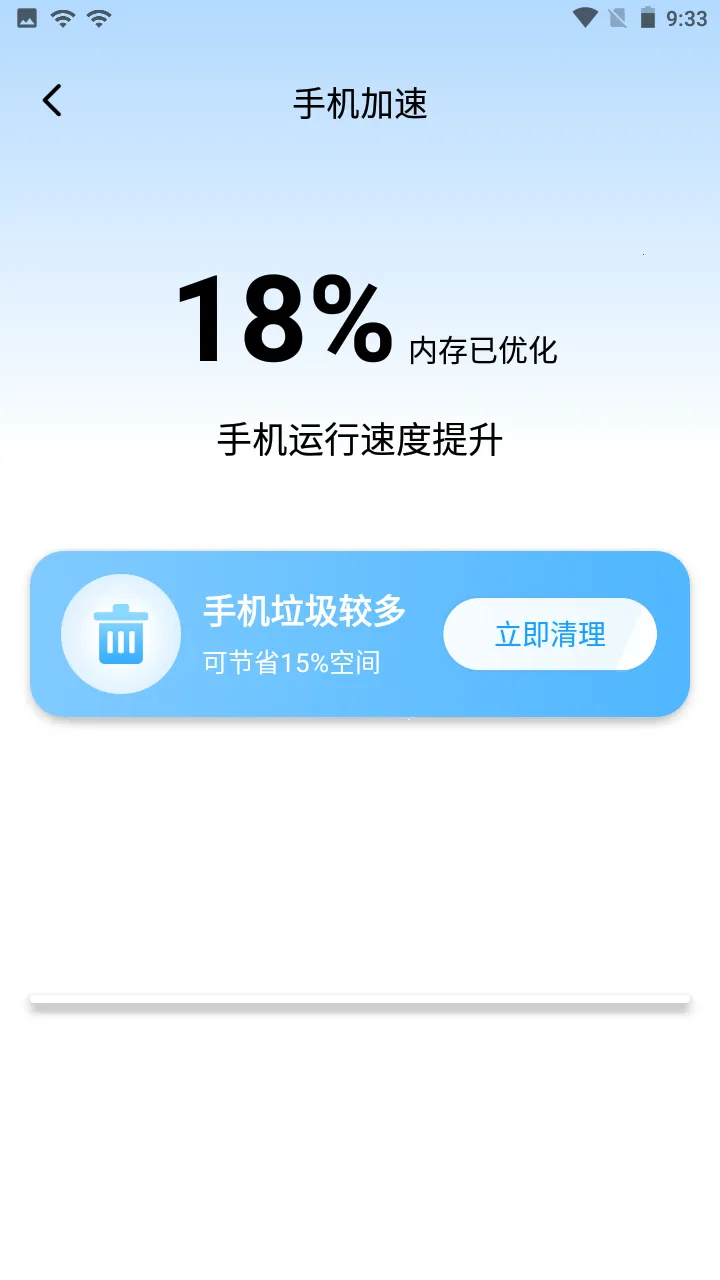Click the progress bar near the bottom

[x=360, y=999]
